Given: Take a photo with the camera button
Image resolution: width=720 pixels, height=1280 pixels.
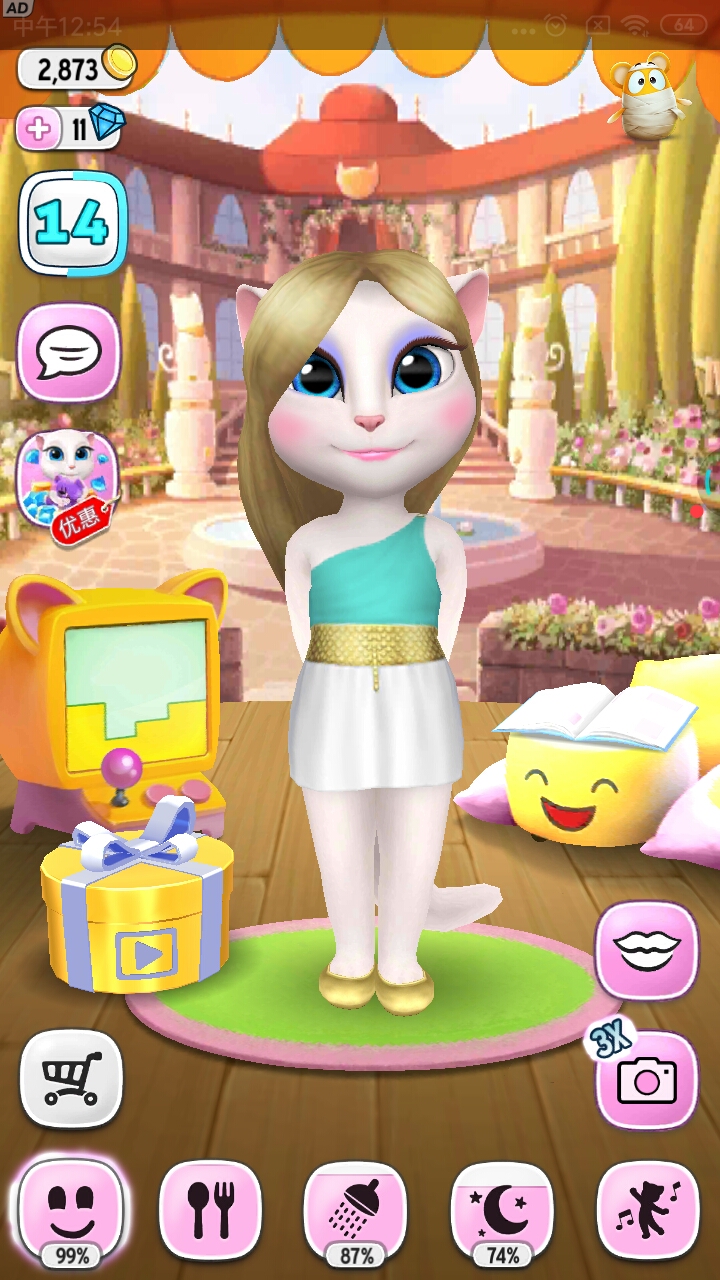Looking at the screenshot, I should 646,1079.
